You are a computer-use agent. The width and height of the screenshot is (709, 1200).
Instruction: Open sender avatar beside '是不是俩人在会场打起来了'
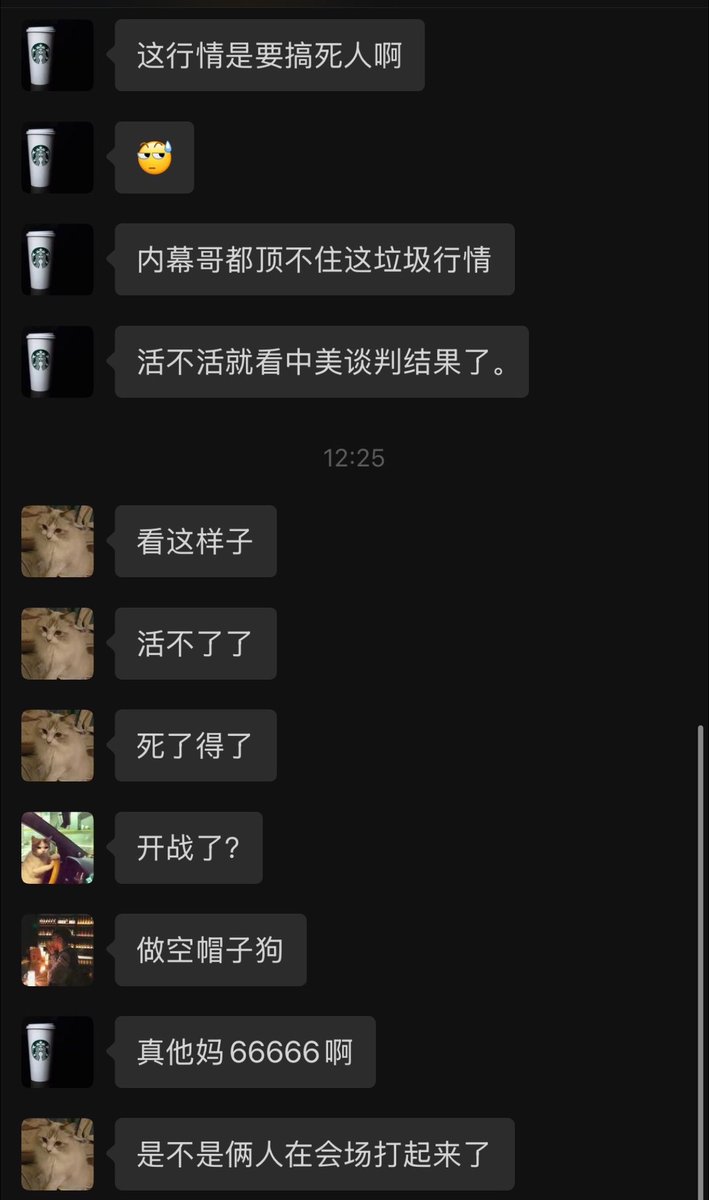click(x=57, y=1154)
